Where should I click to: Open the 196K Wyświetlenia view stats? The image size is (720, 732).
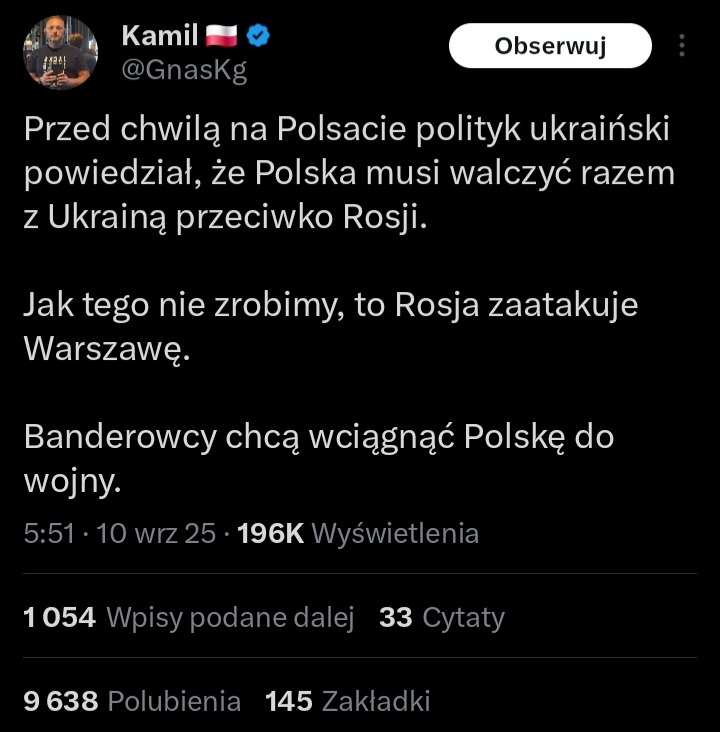(x=359, y=533)
